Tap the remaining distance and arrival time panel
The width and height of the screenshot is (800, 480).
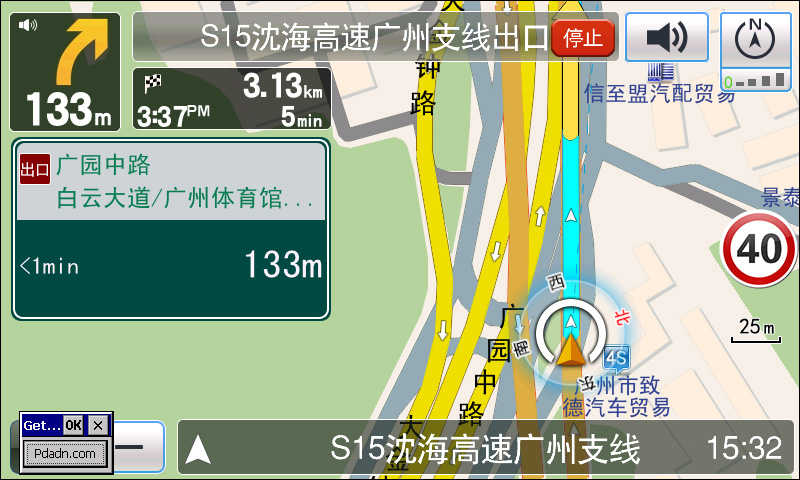(231, 100)
